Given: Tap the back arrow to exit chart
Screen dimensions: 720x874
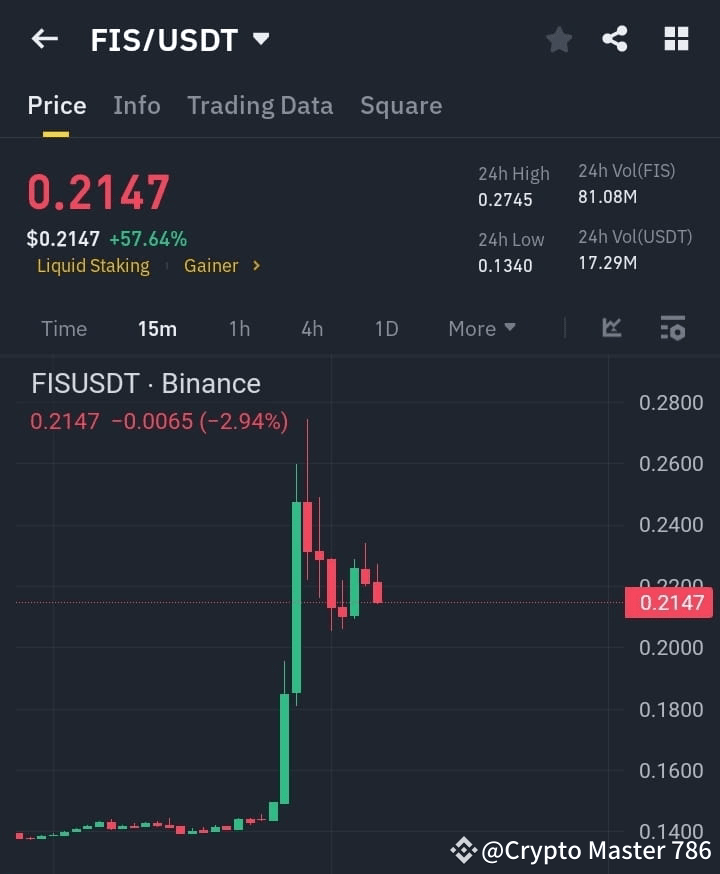Looking at the screenshot, I should (x=44, y=39).
